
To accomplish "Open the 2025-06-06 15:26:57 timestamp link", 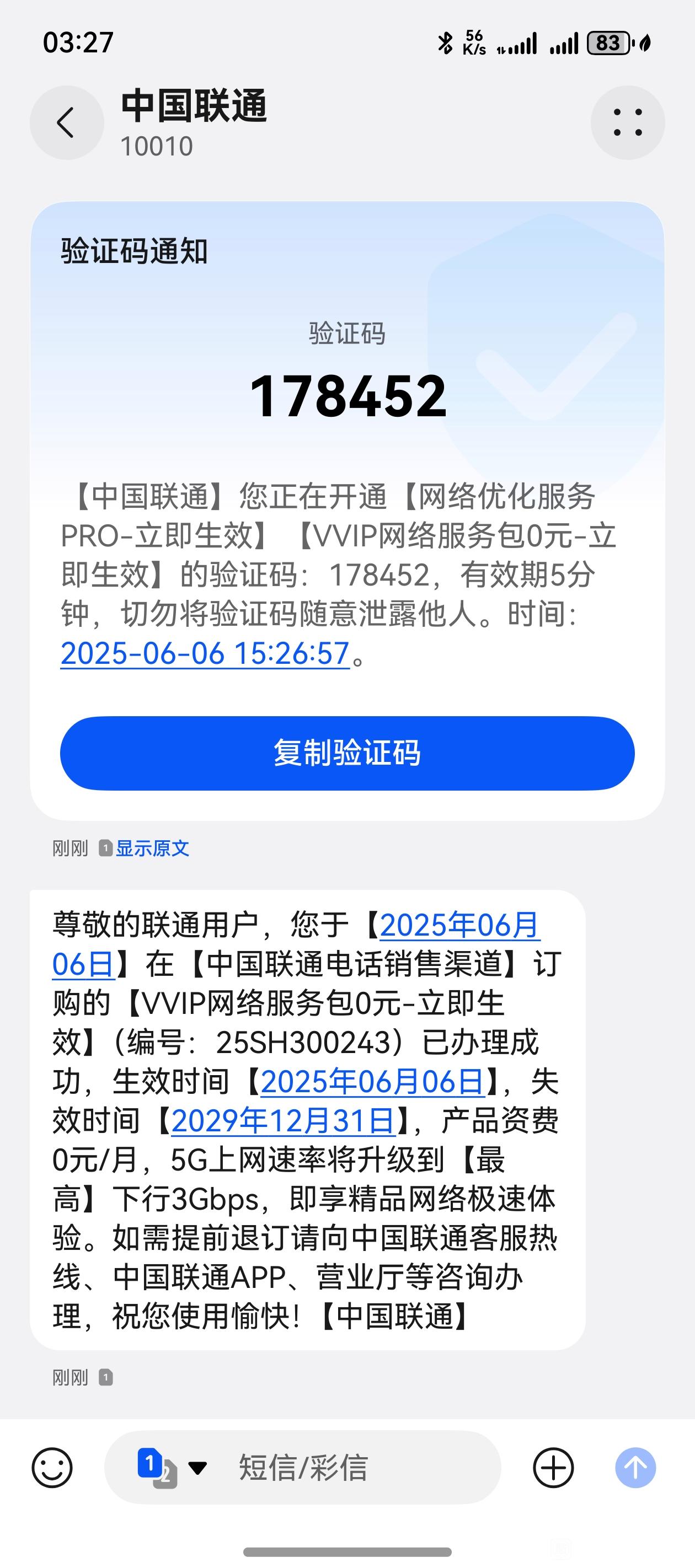I will point(205,654).
